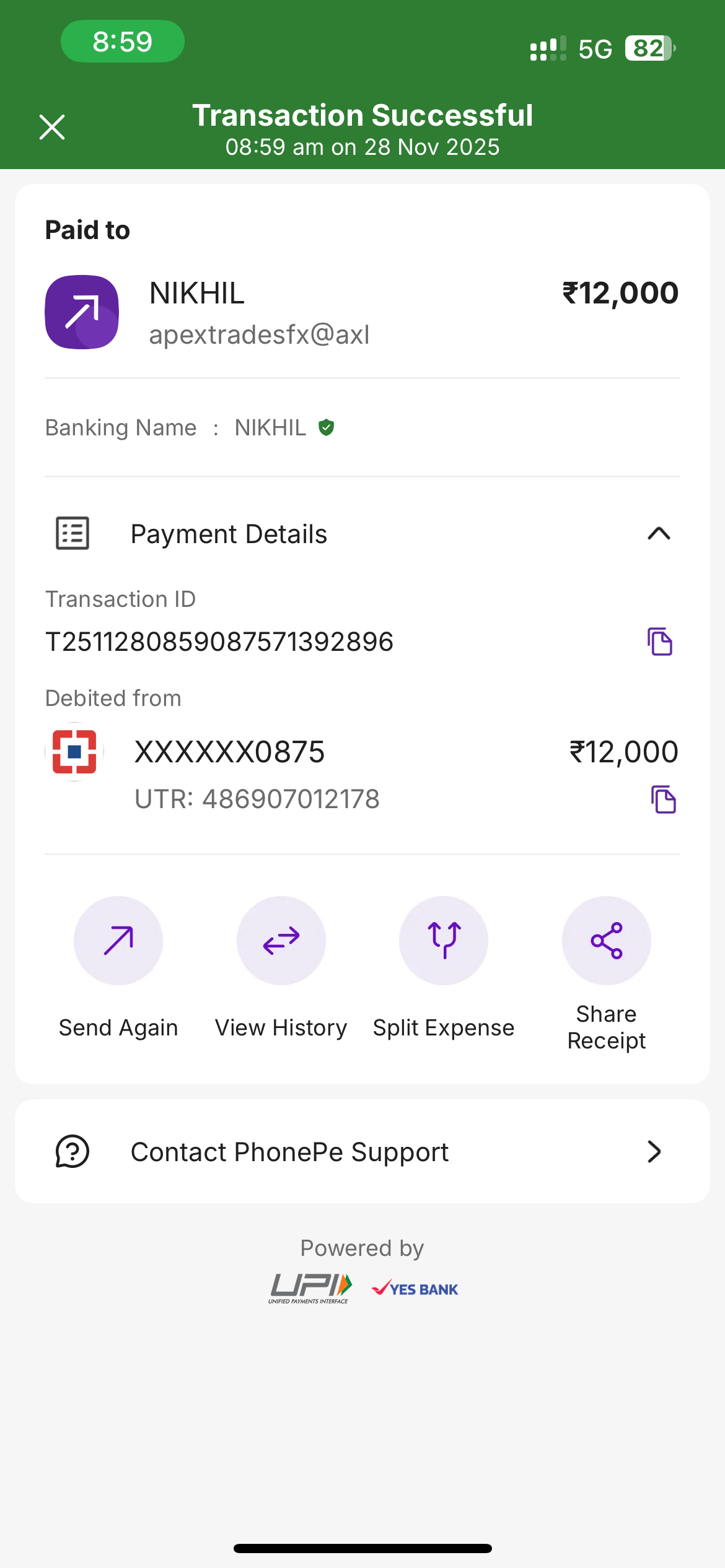Share the payment receipt

(607, 941)
